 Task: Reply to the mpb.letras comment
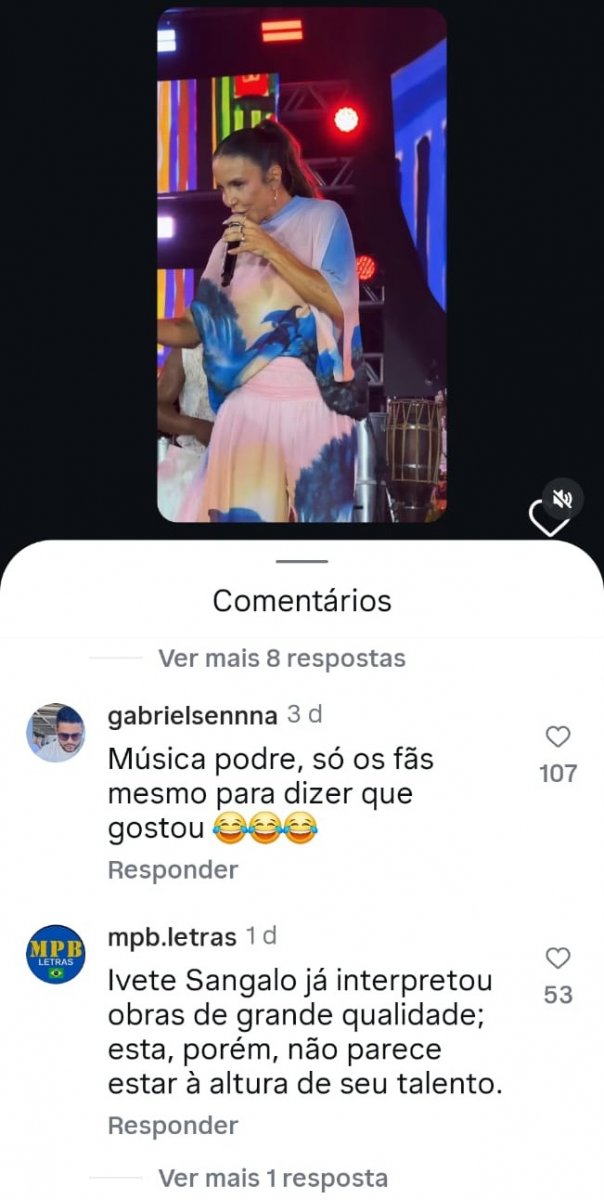173,1126
